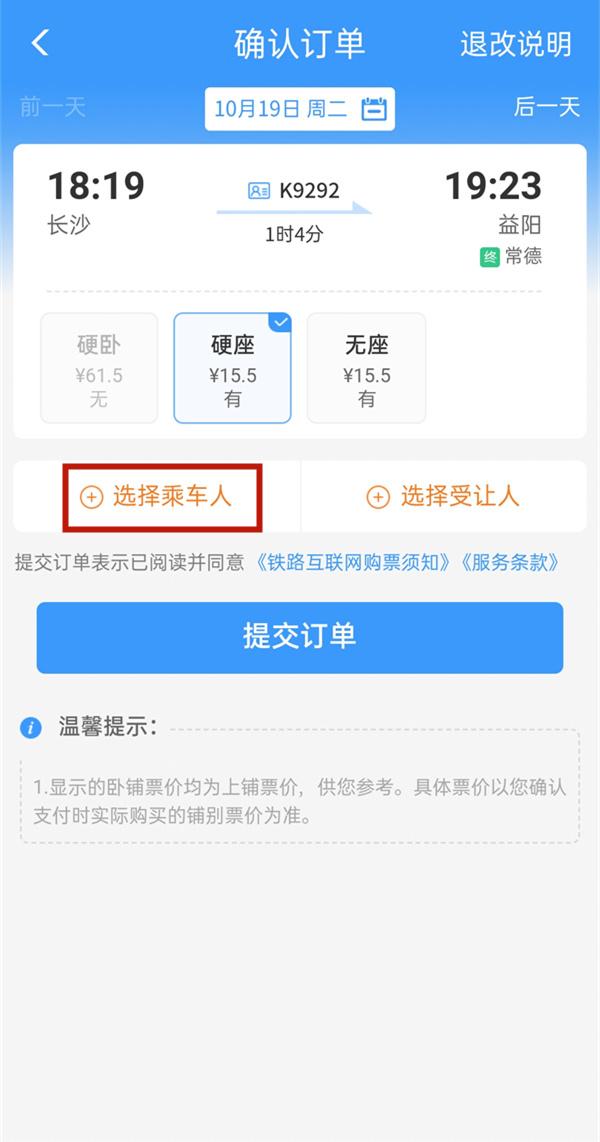Viewport: 600px width, 1142px height.
Task: Select 硬座 seat type
Action: point(232,368)
